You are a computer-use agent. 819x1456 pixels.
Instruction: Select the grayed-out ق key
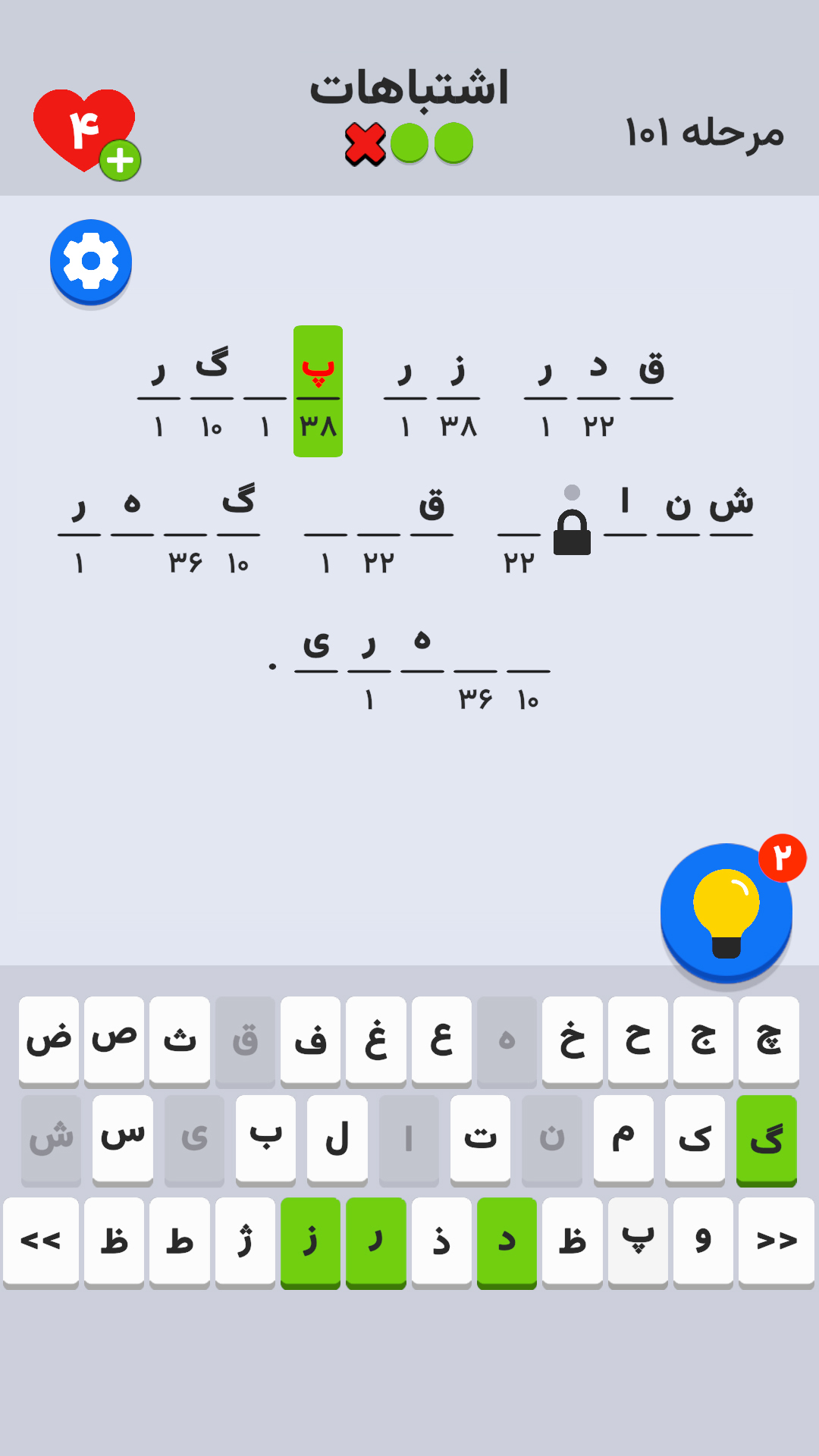pos(245,1040)
